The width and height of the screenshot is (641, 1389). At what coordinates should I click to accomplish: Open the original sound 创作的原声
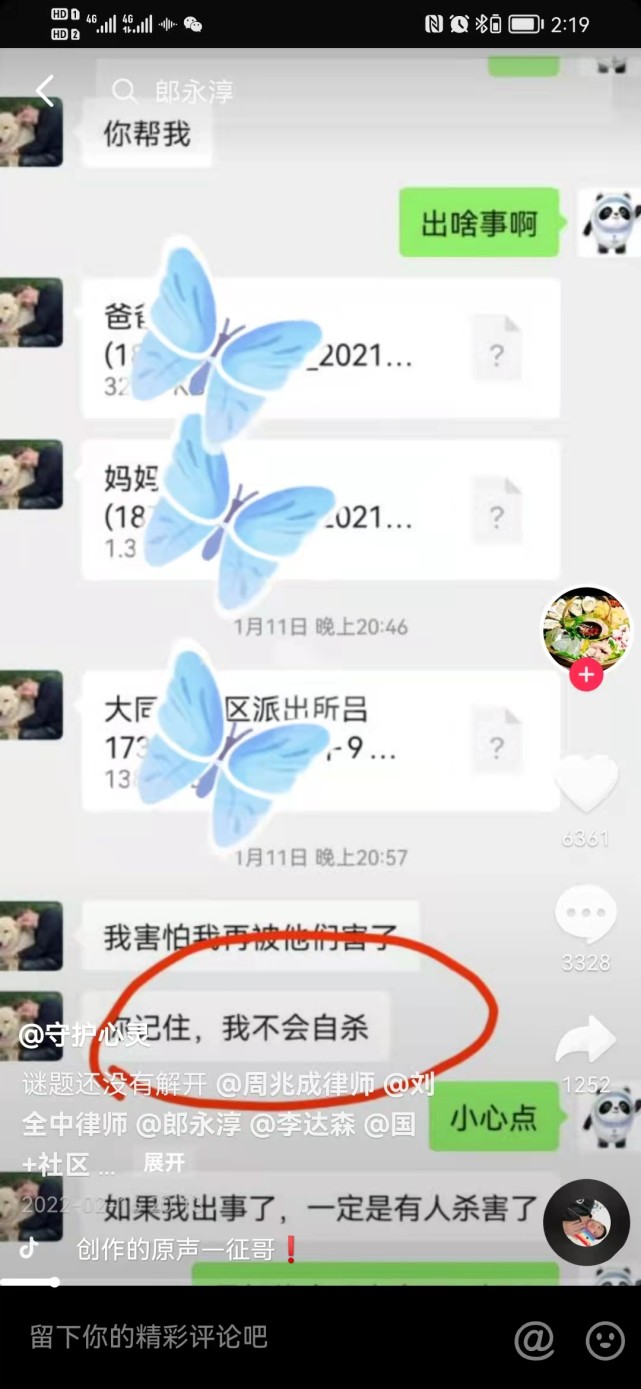pos(175,1249)
